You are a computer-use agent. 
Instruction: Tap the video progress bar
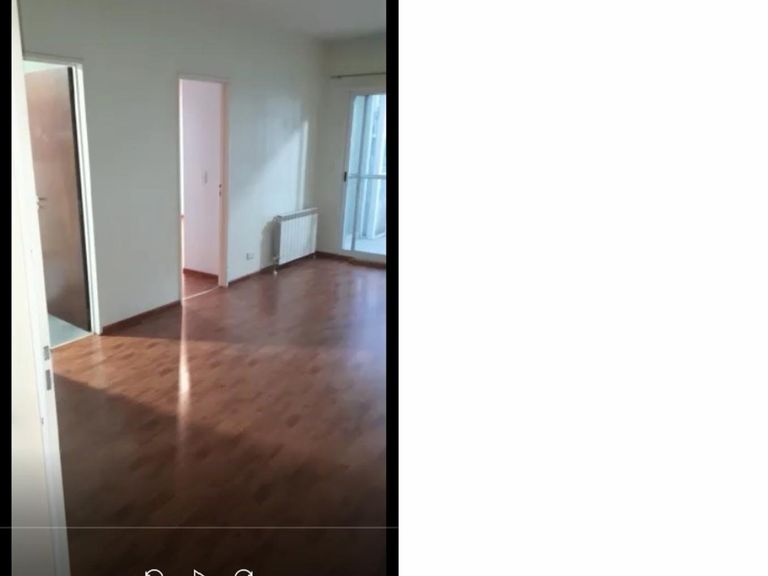200,527
